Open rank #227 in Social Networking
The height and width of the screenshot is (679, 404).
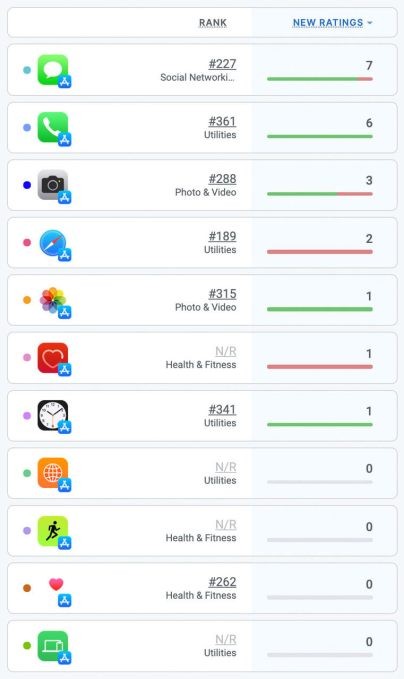click(x=222, y=64)
